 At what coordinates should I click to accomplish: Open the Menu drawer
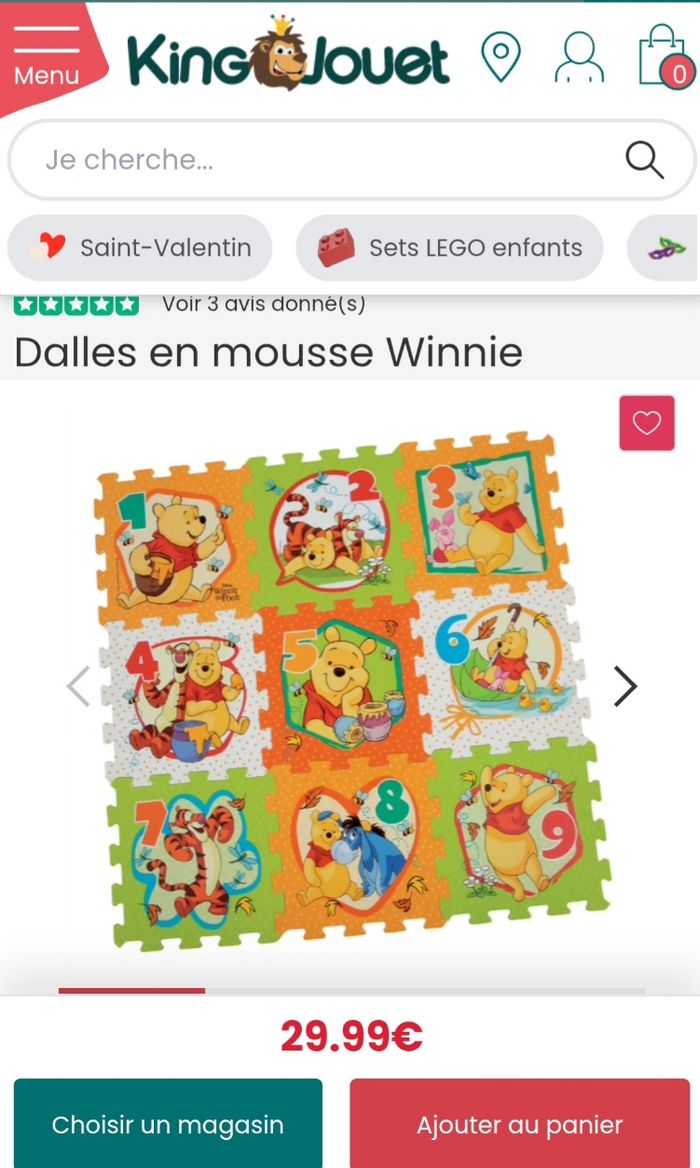(46, 55)
